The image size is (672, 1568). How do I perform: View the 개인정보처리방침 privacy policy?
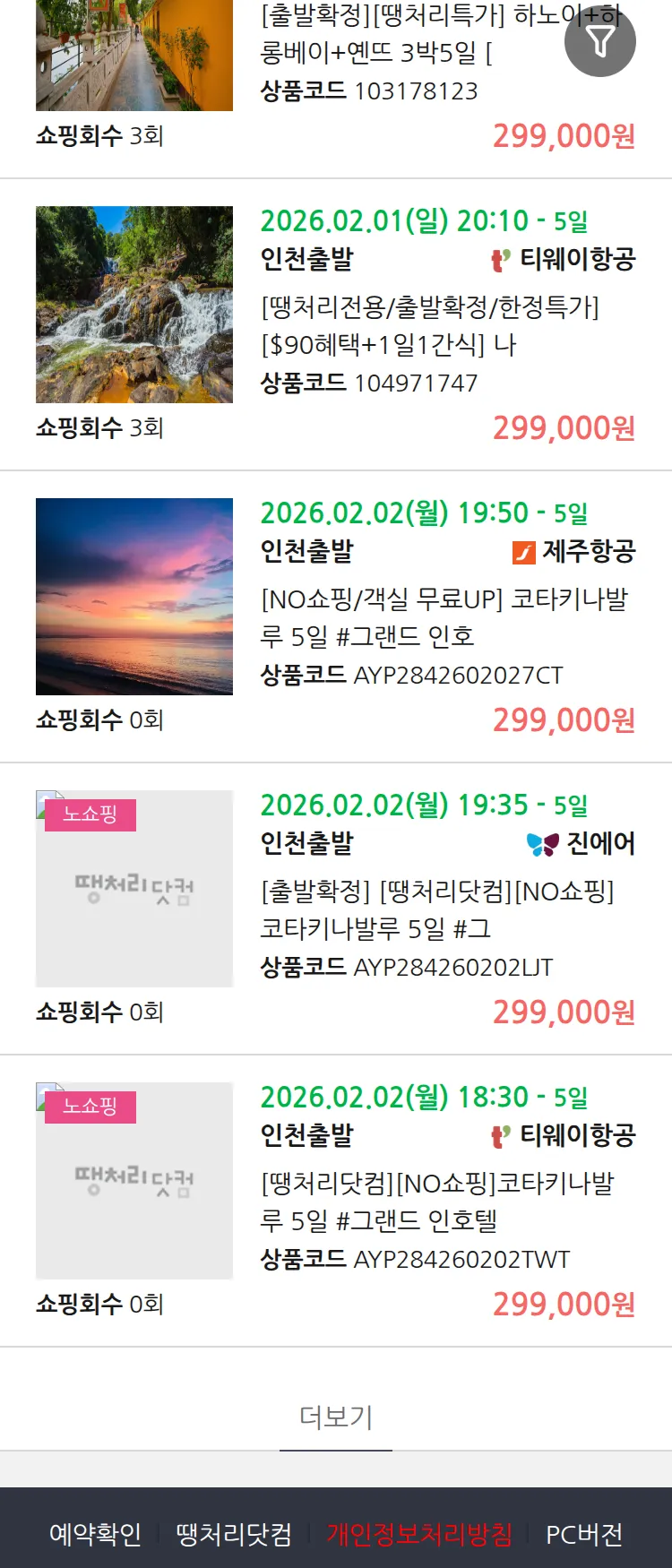[x=419, y=1534]
